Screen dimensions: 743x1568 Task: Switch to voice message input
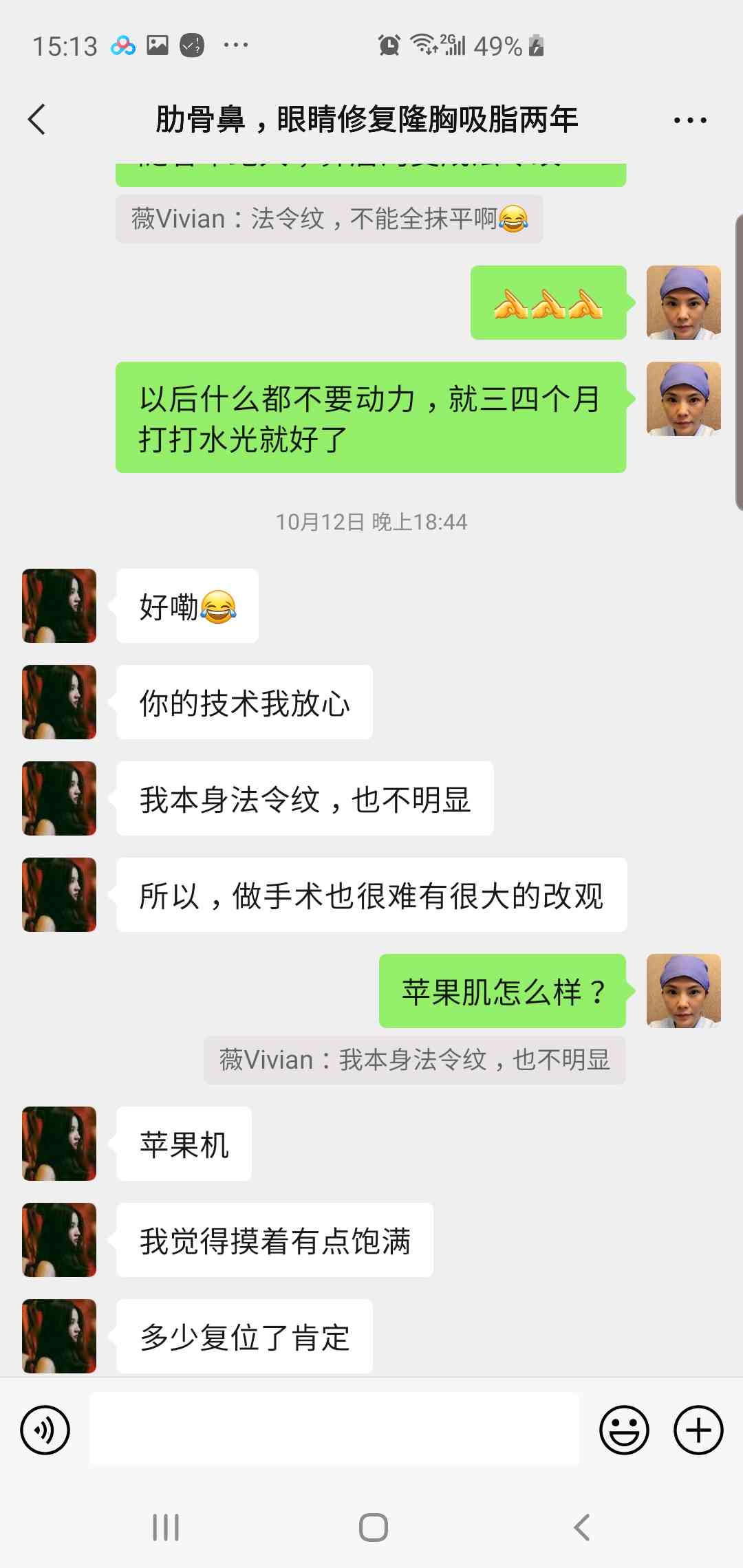[45, 1430]
